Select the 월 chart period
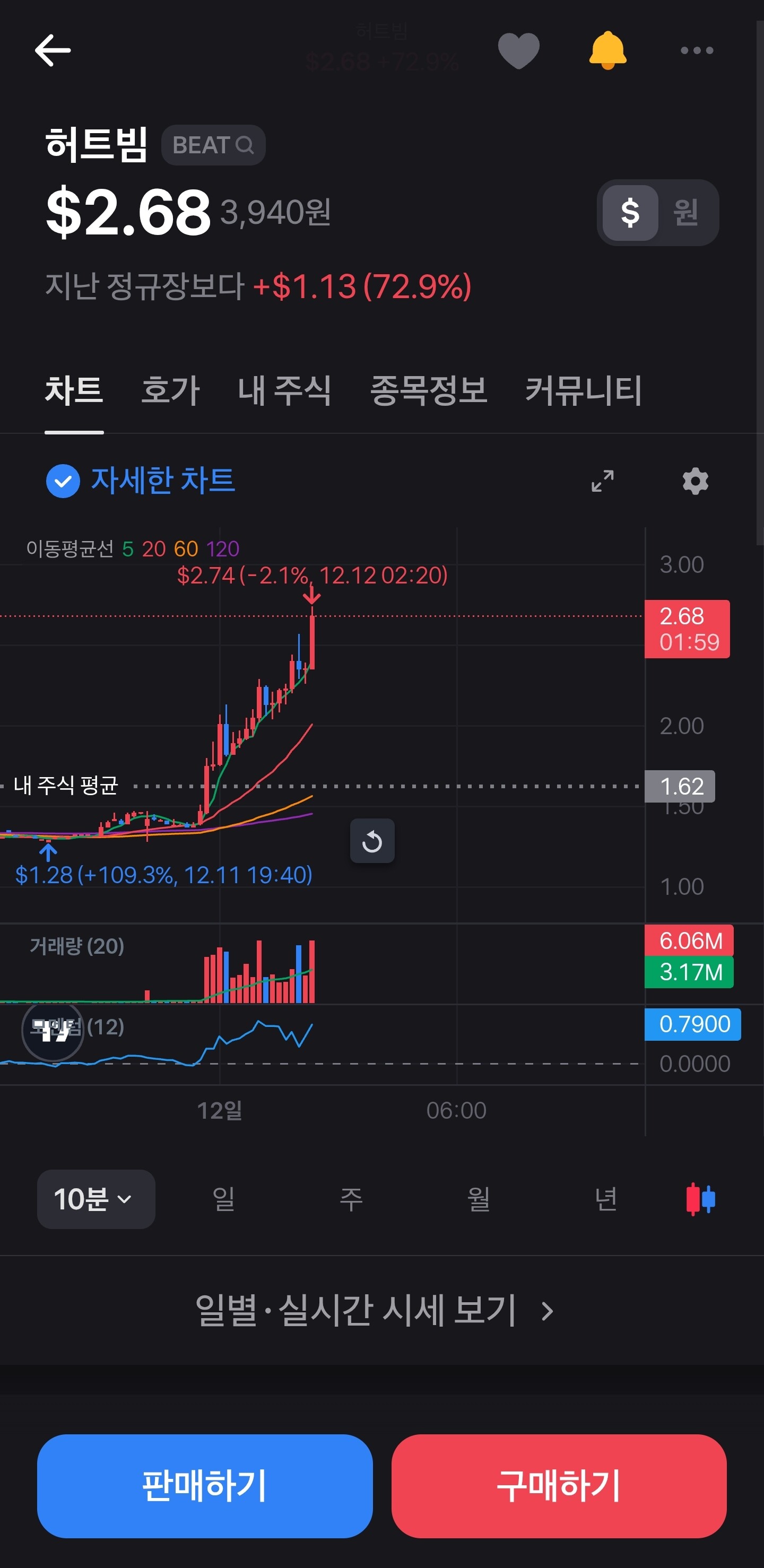The width and height of the screenshot is (764, 1568). 479,1199
